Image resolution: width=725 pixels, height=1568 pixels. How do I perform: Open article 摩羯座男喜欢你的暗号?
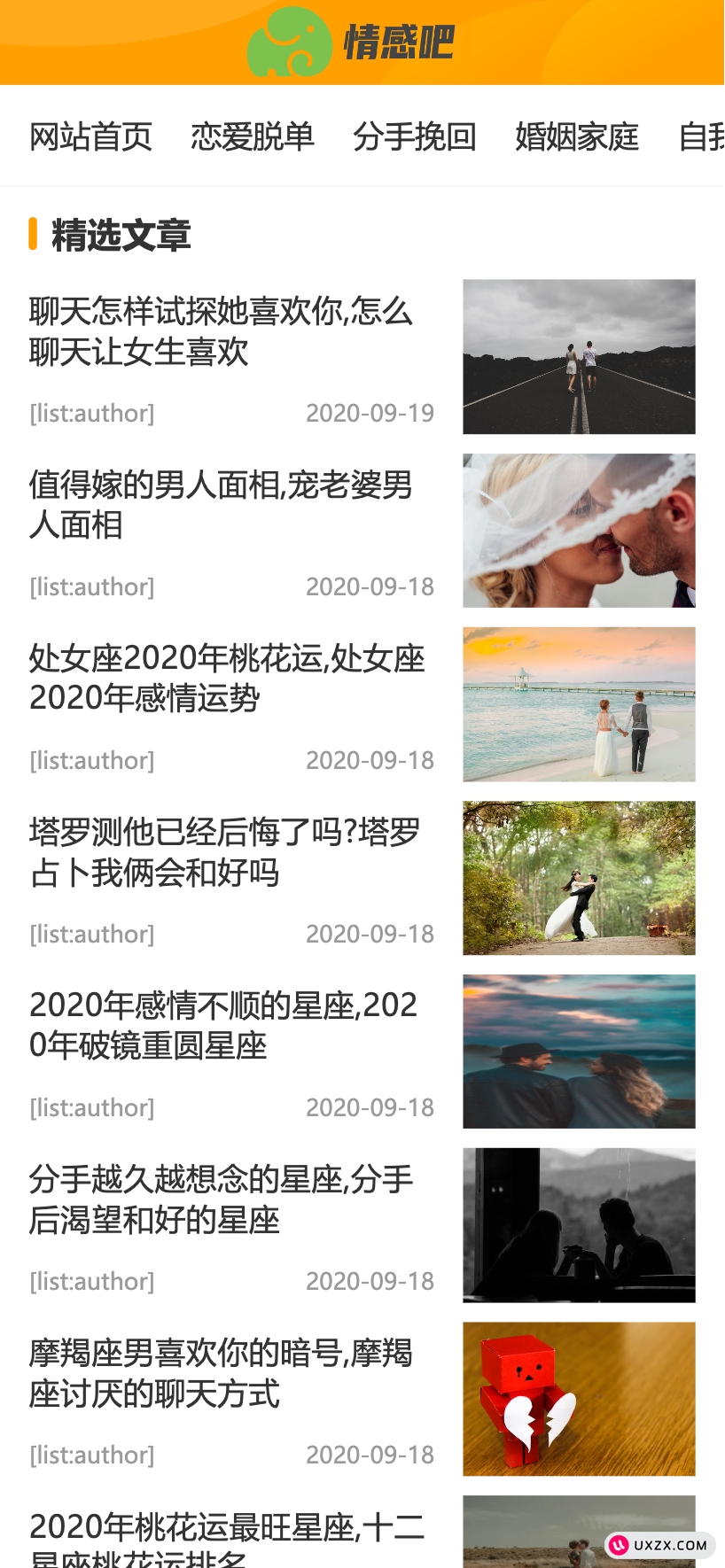pyautogui.click(x=222, y=1373)
